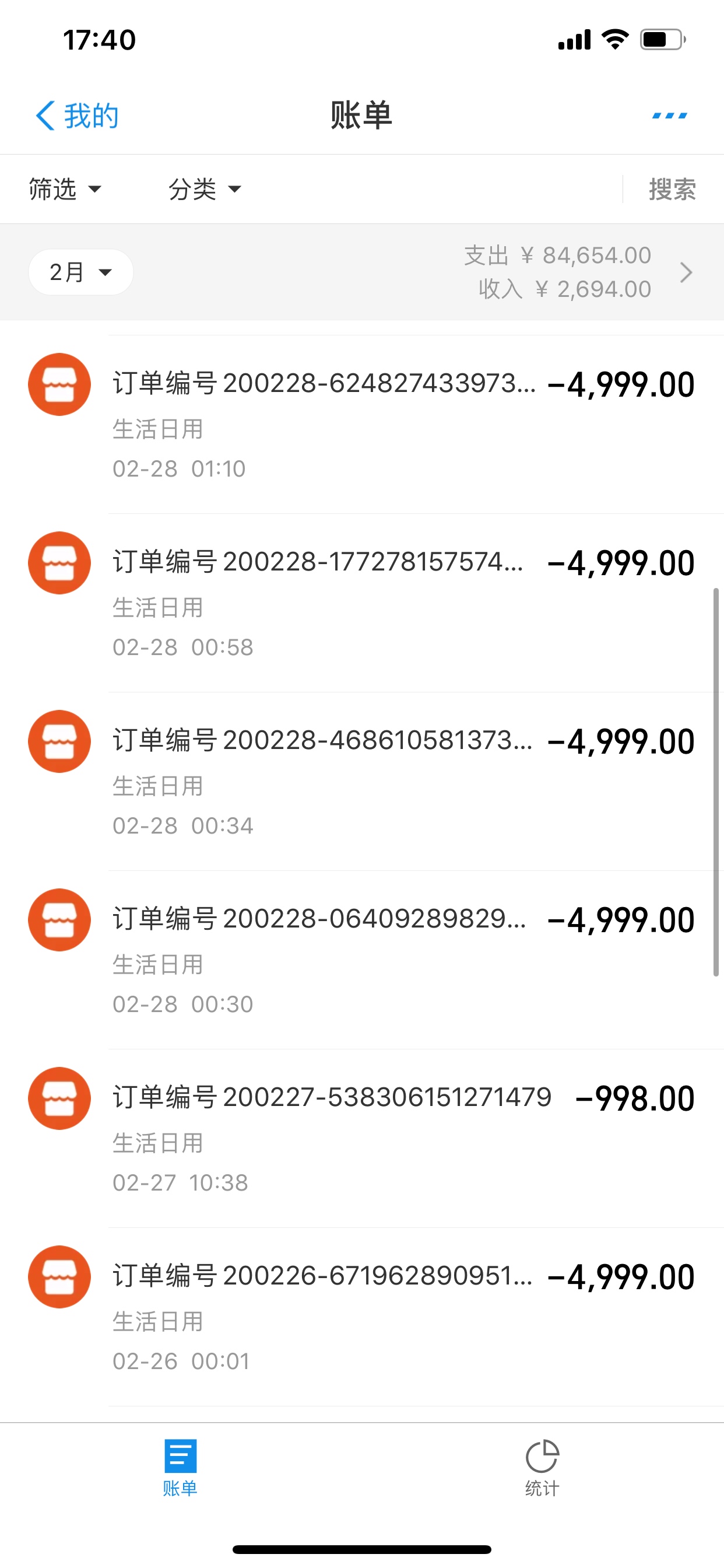Go back to 我的 page

point(77,116)
